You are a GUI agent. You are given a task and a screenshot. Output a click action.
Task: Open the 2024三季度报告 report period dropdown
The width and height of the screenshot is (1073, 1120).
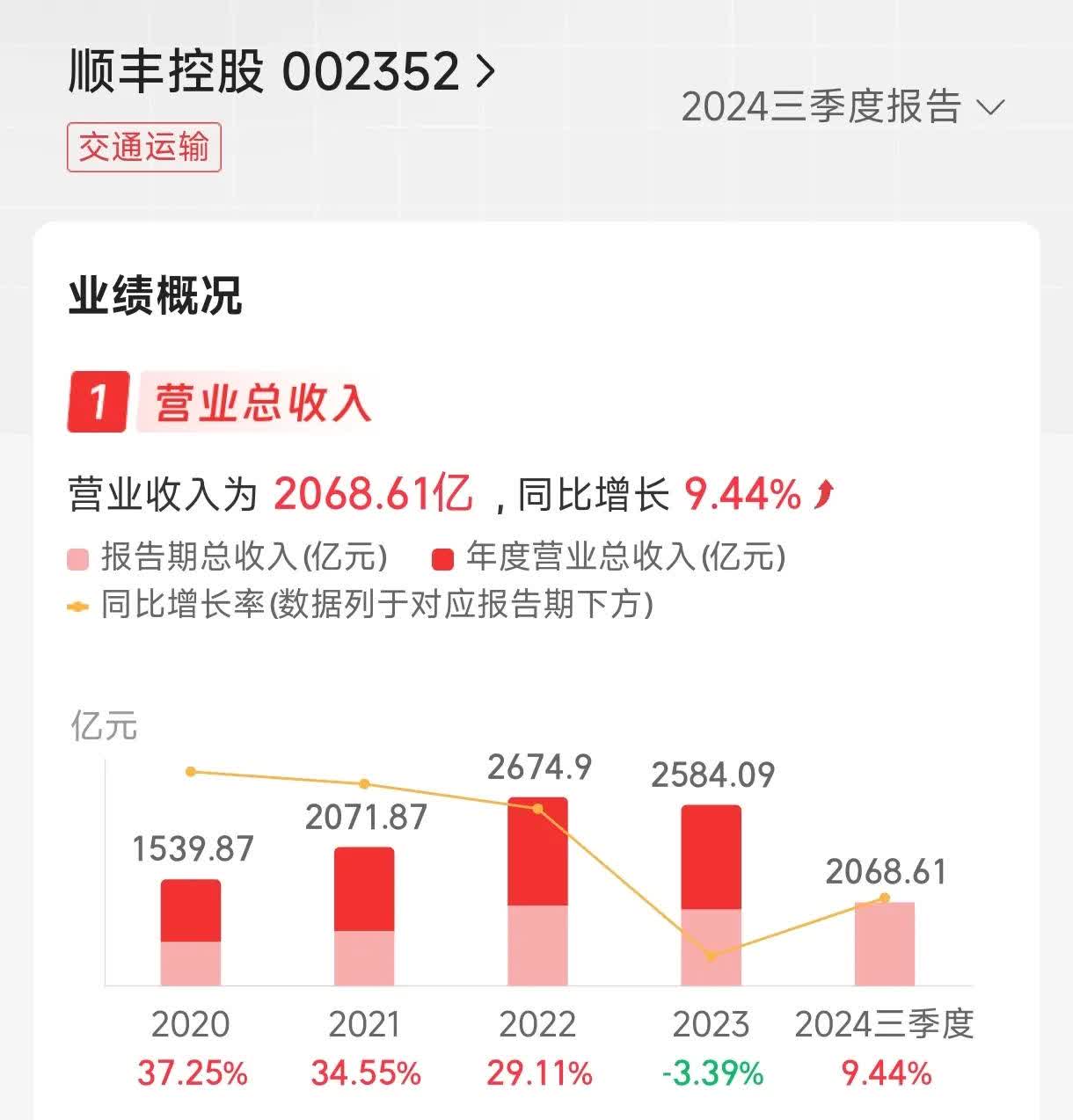[822, 105]
